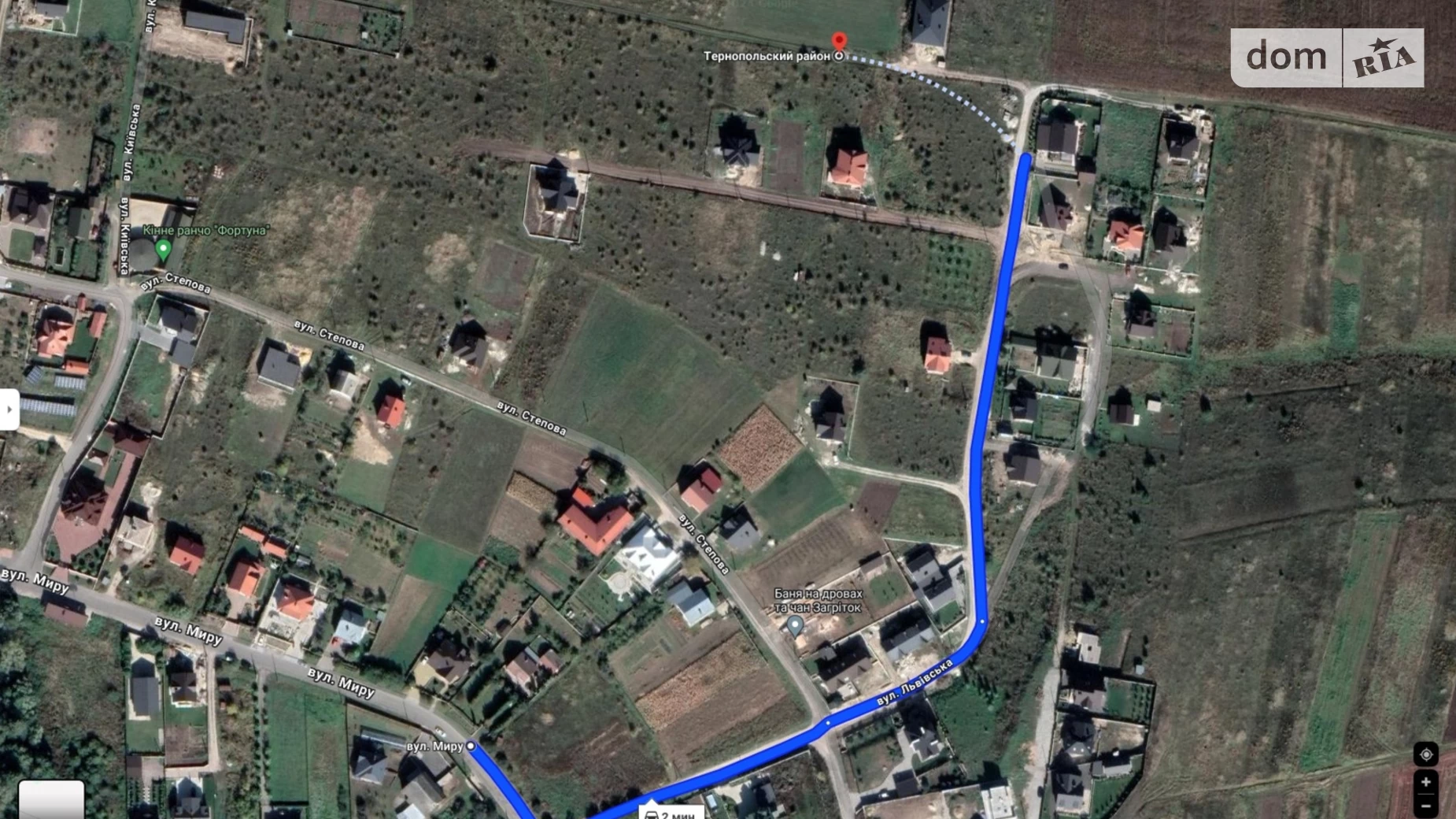Zoom out of the map

pos(1425,807)
